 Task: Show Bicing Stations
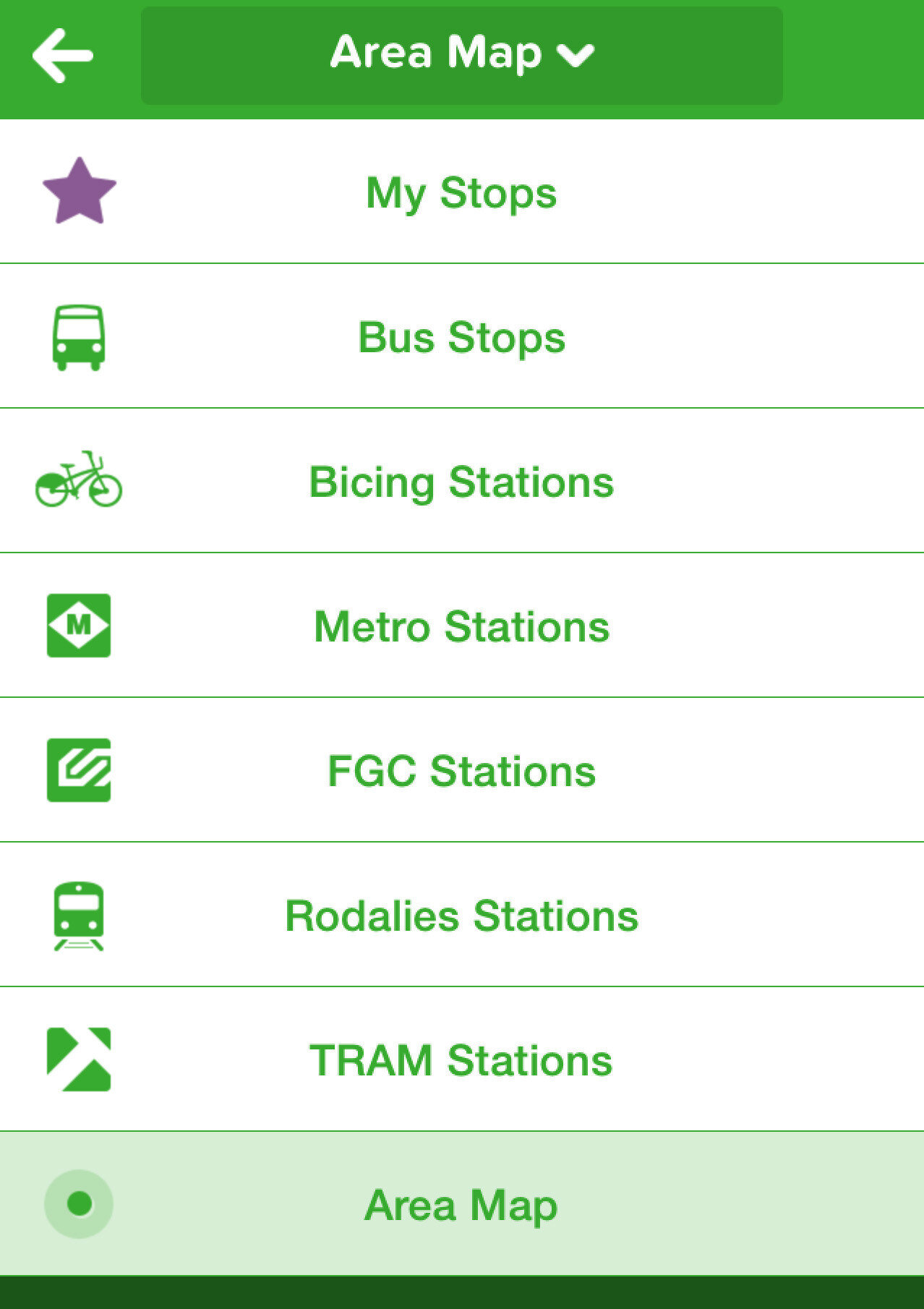pos(461,482)
